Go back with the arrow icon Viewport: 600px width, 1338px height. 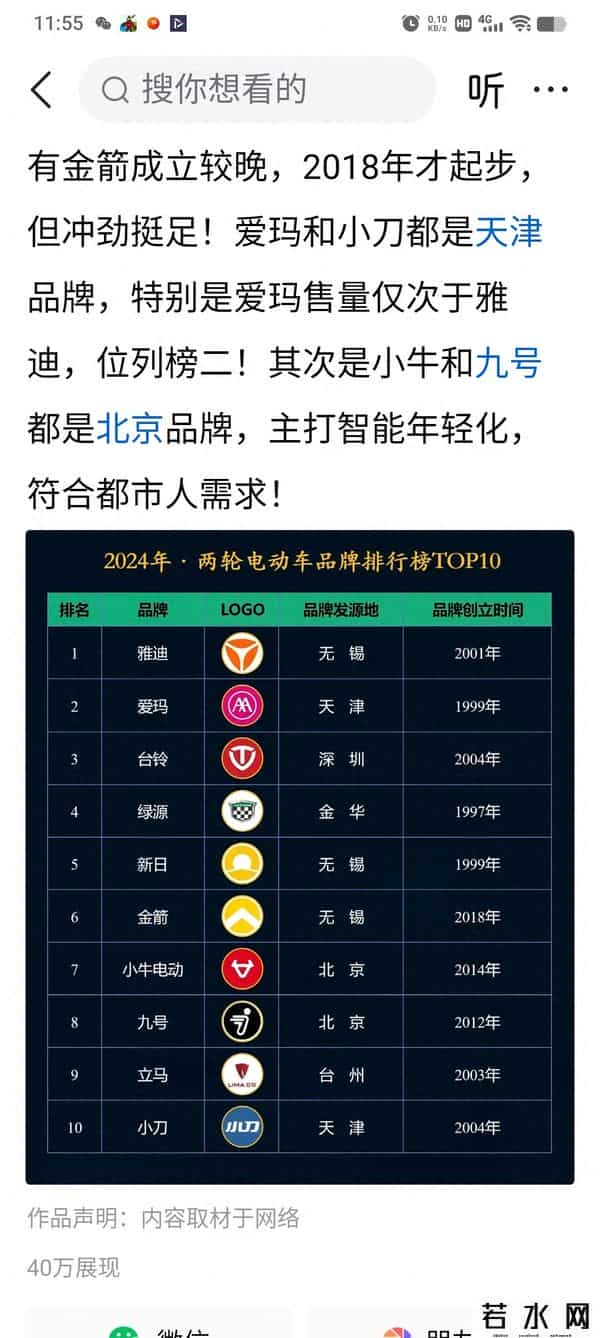[x=41, y=90]
